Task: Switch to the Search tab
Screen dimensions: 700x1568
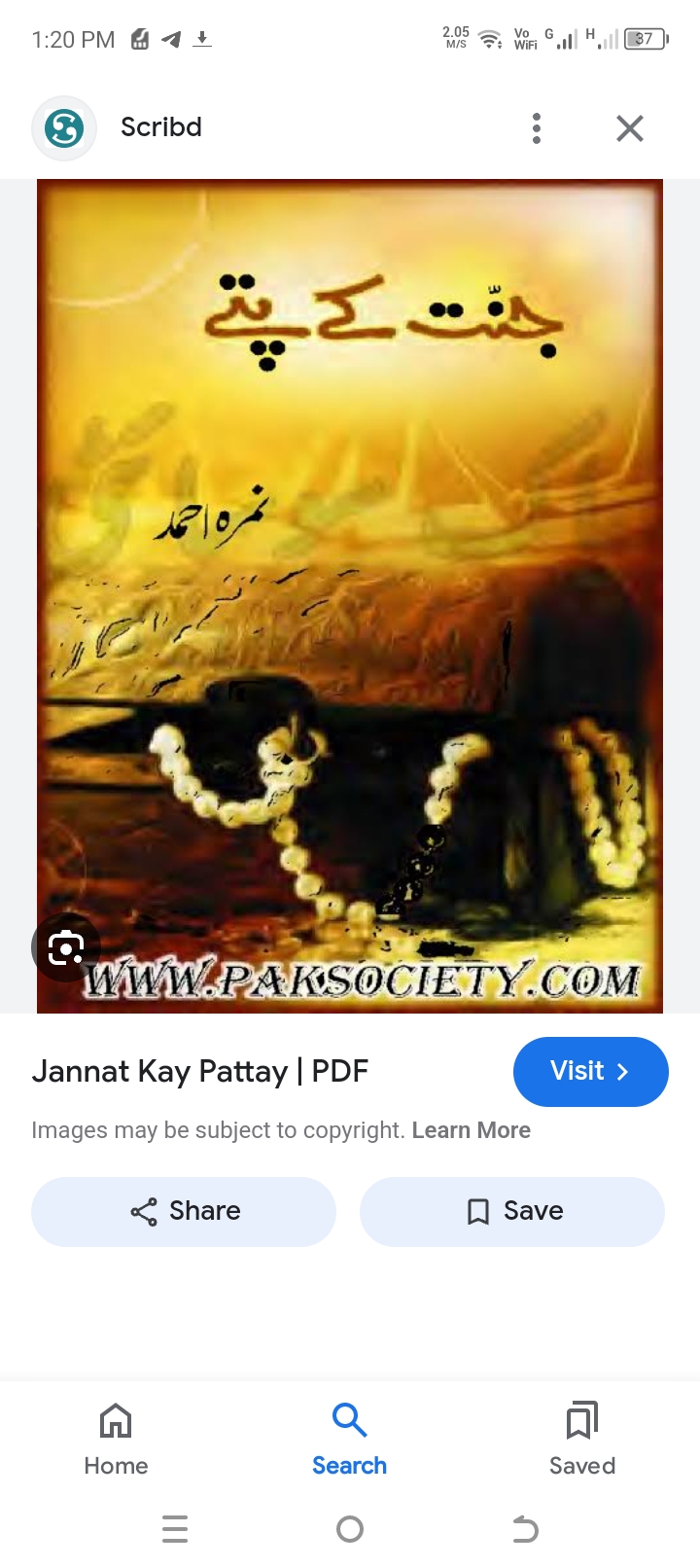Action: [349, 1439]
